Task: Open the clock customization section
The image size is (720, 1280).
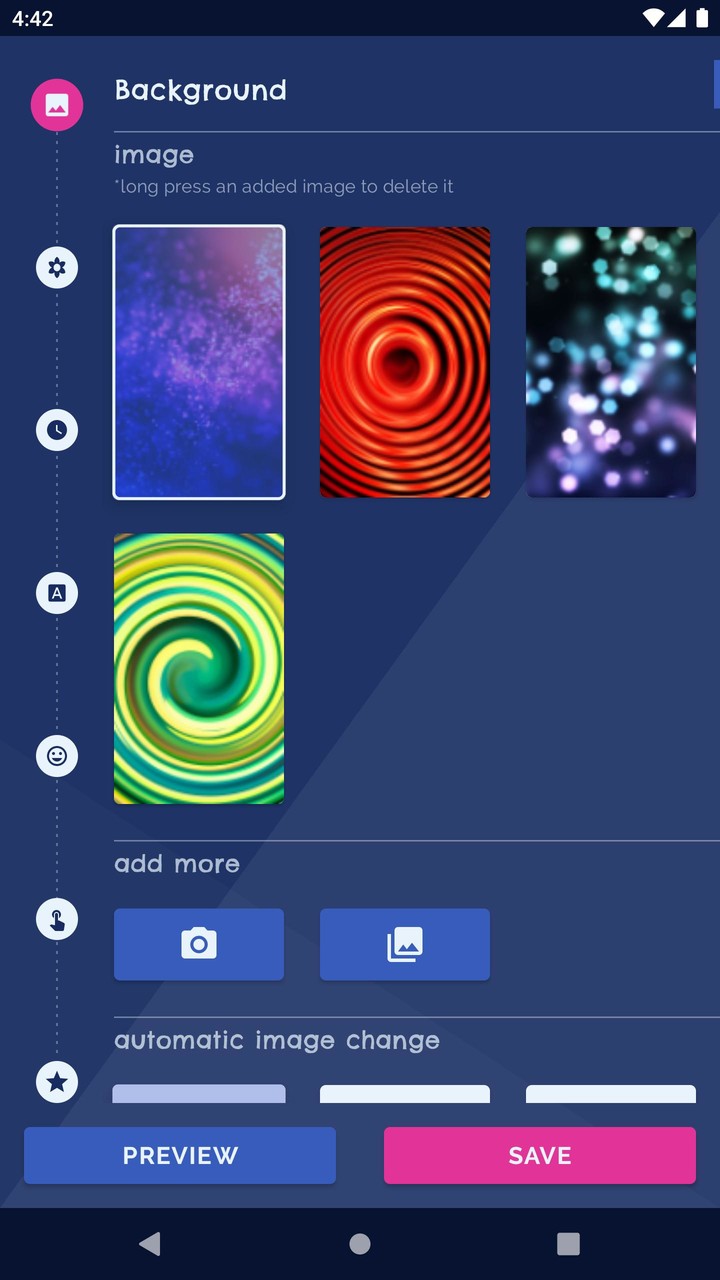Action: coord(57,430)
